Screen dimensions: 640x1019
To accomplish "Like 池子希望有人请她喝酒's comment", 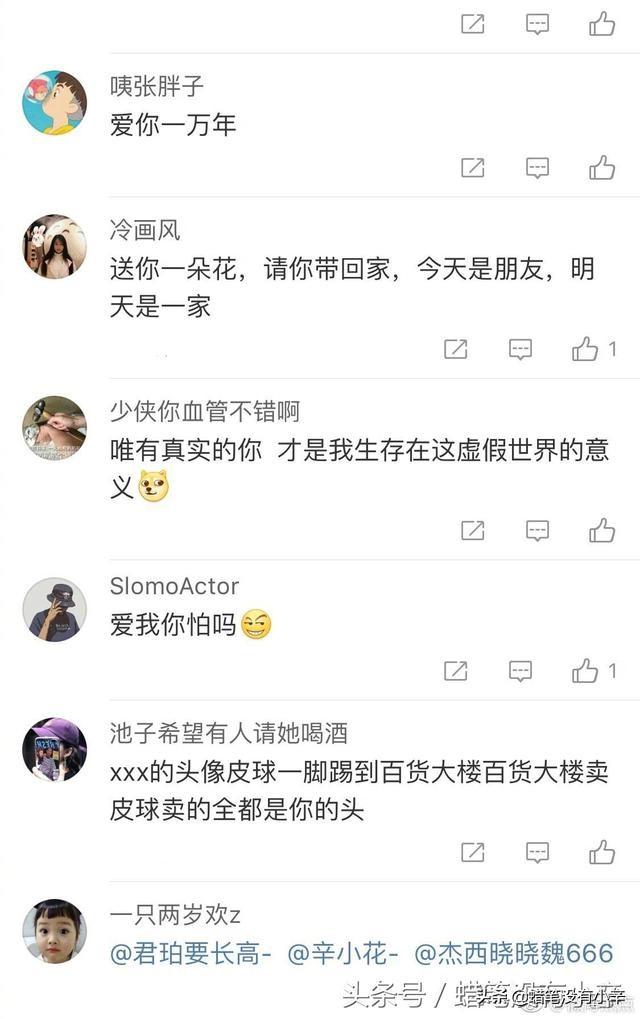I will coord(602,852).
